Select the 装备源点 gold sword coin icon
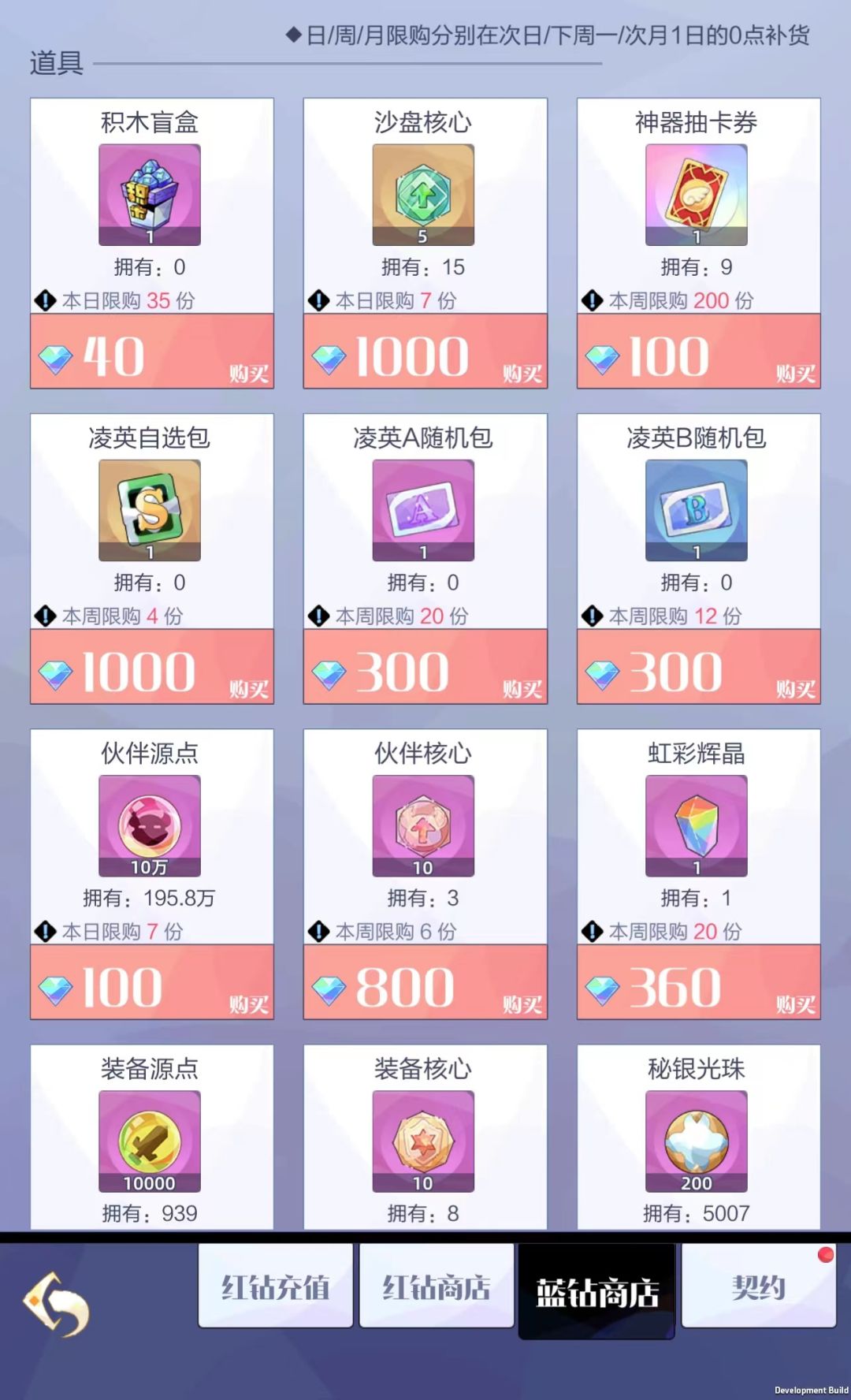Screen dimensions: 851x1400 150,1141
